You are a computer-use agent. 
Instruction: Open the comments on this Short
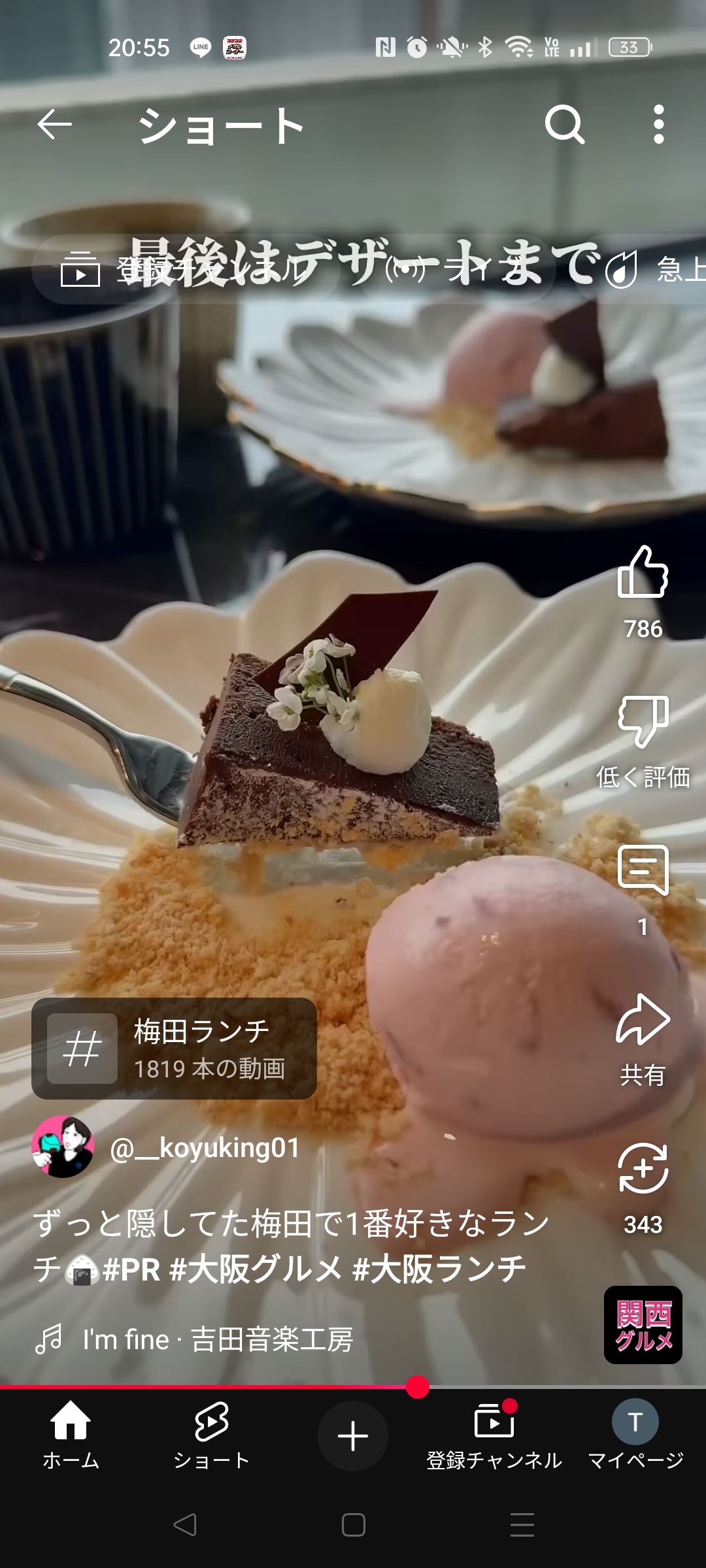[x=643, y=871]
